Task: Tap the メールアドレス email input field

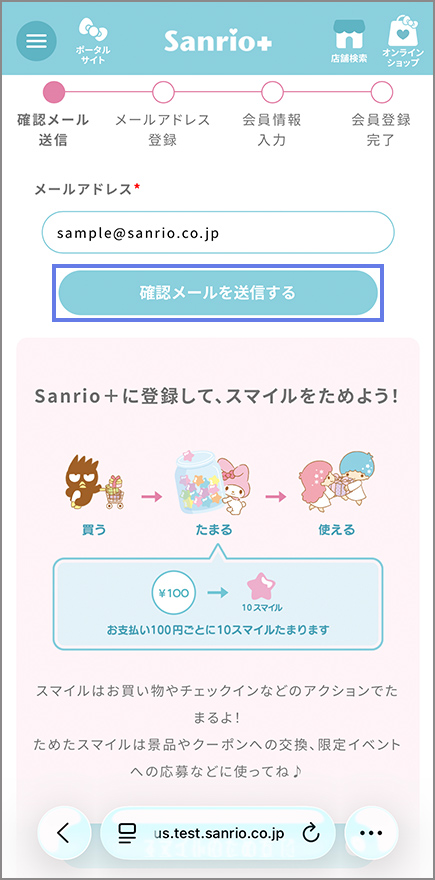Action: (x=218, y=232)
